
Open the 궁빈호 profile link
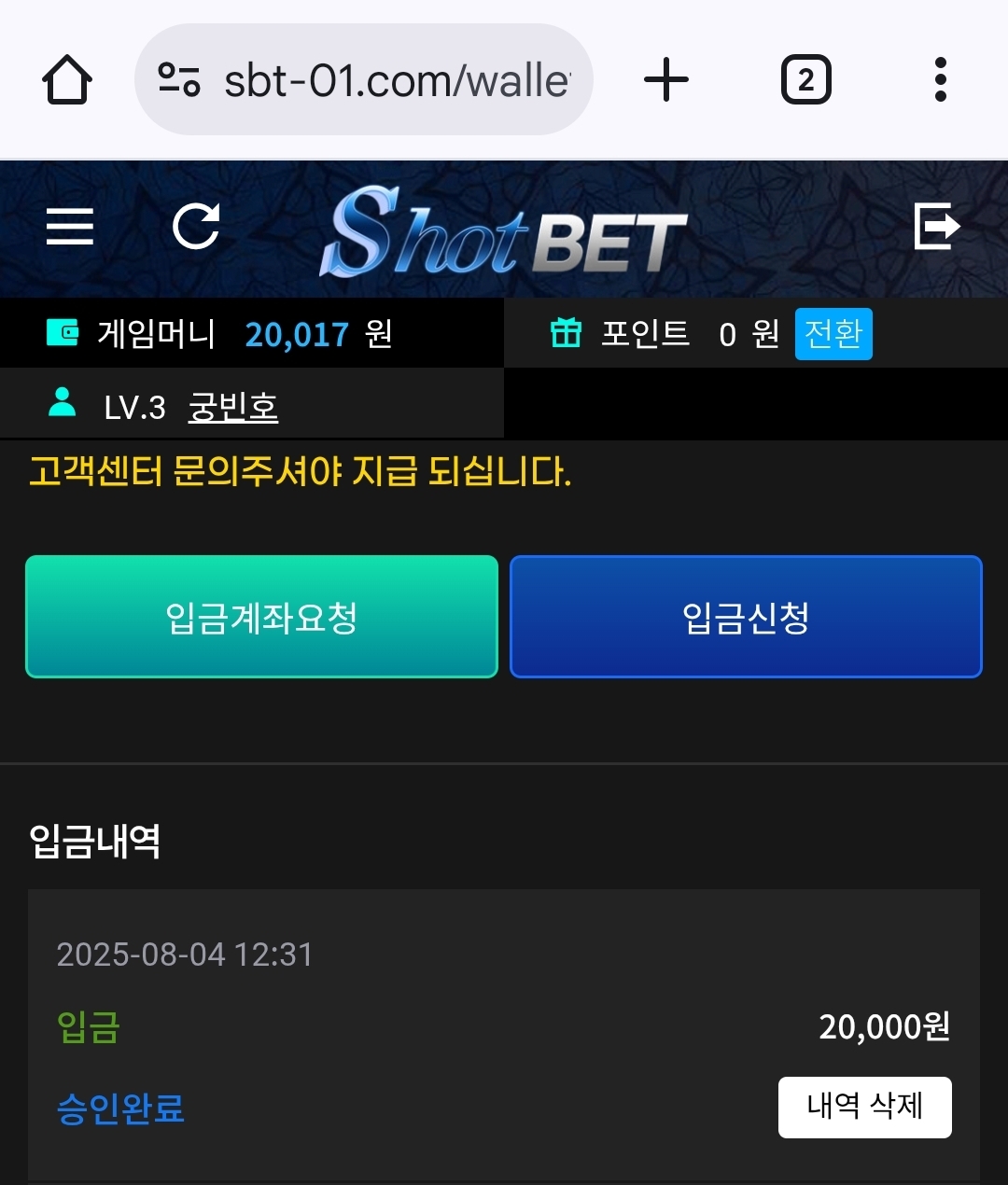[x=233, y=407]
